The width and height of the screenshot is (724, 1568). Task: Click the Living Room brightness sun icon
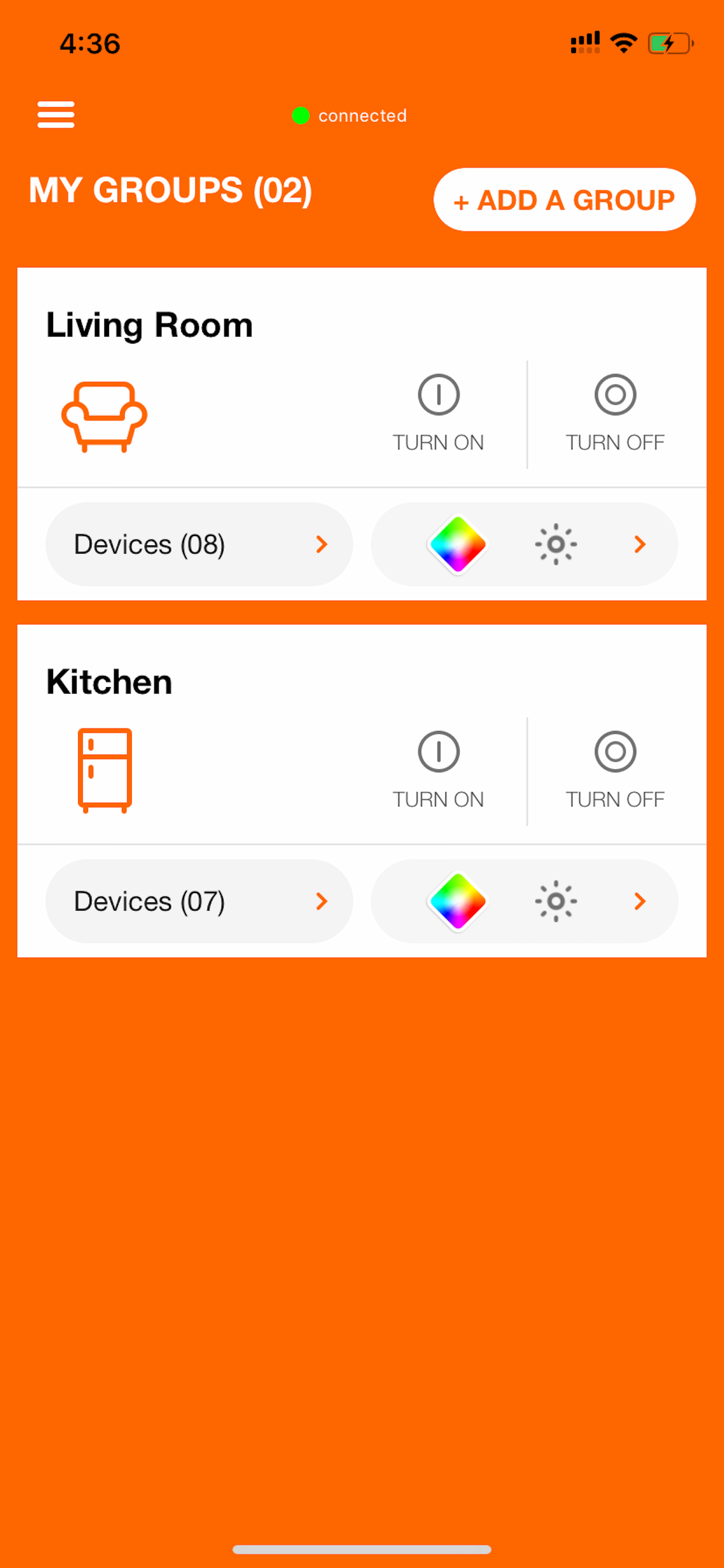pos(556,544)
